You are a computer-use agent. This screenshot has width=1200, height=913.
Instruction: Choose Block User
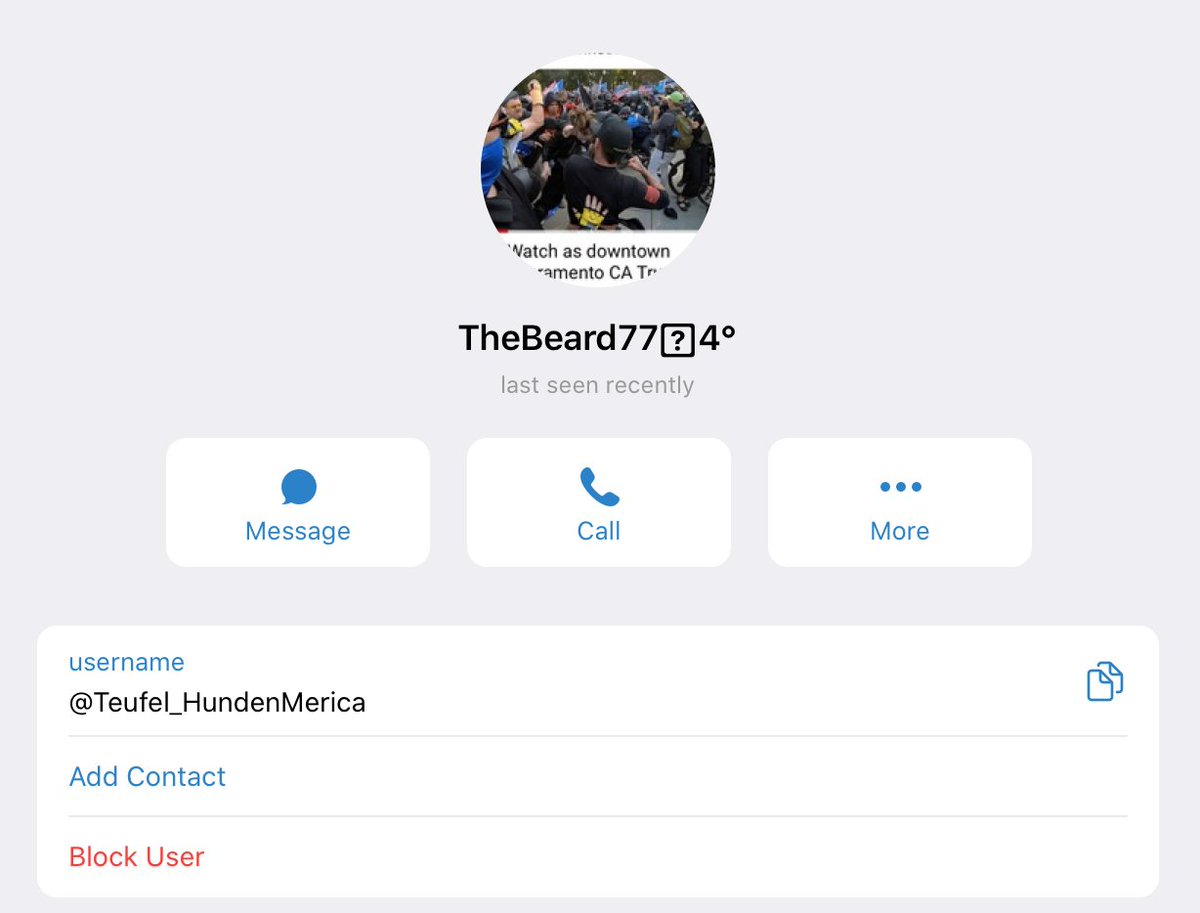tap(137, 856)
